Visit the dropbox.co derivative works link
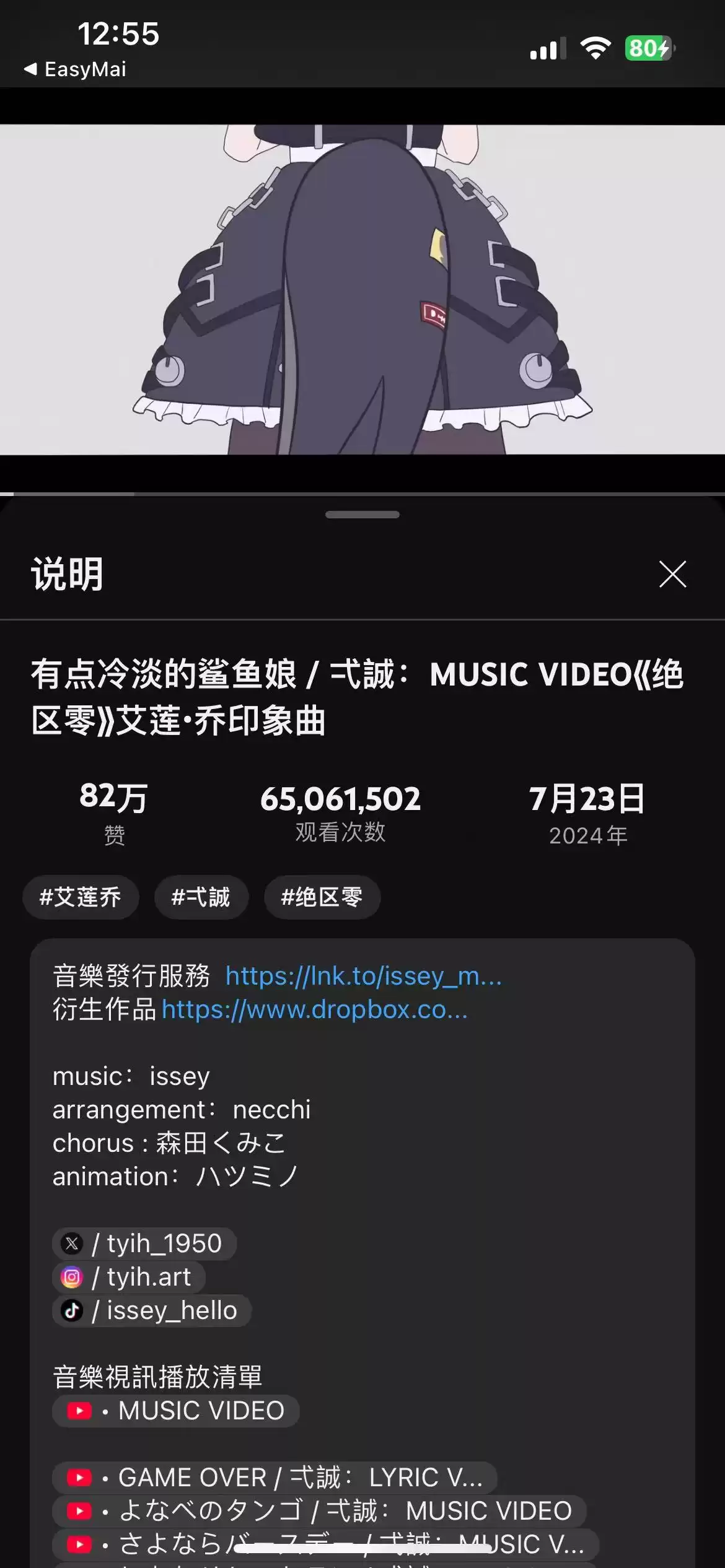The image size is (725, 1568). coord(314,1010)
